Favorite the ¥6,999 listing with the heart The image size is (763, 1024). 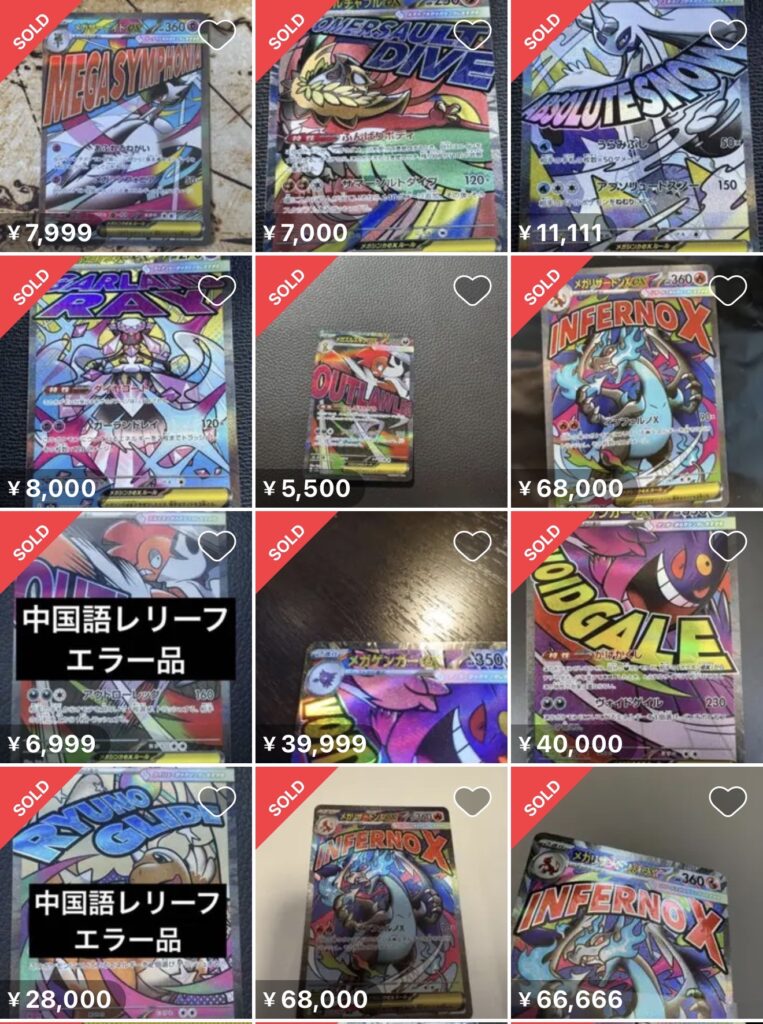217,546
